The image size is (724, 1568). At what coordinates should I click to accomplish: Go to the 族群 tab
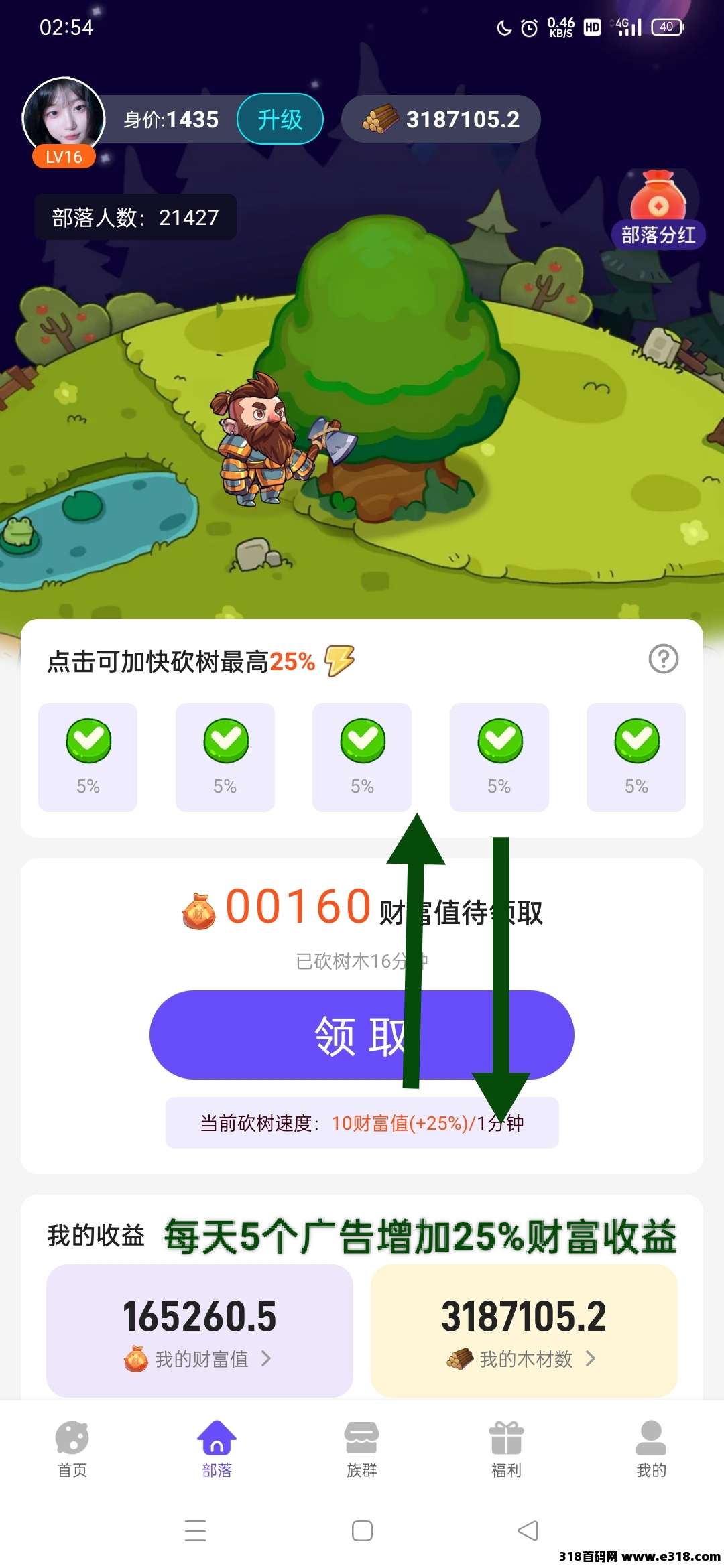(362, 1450)
